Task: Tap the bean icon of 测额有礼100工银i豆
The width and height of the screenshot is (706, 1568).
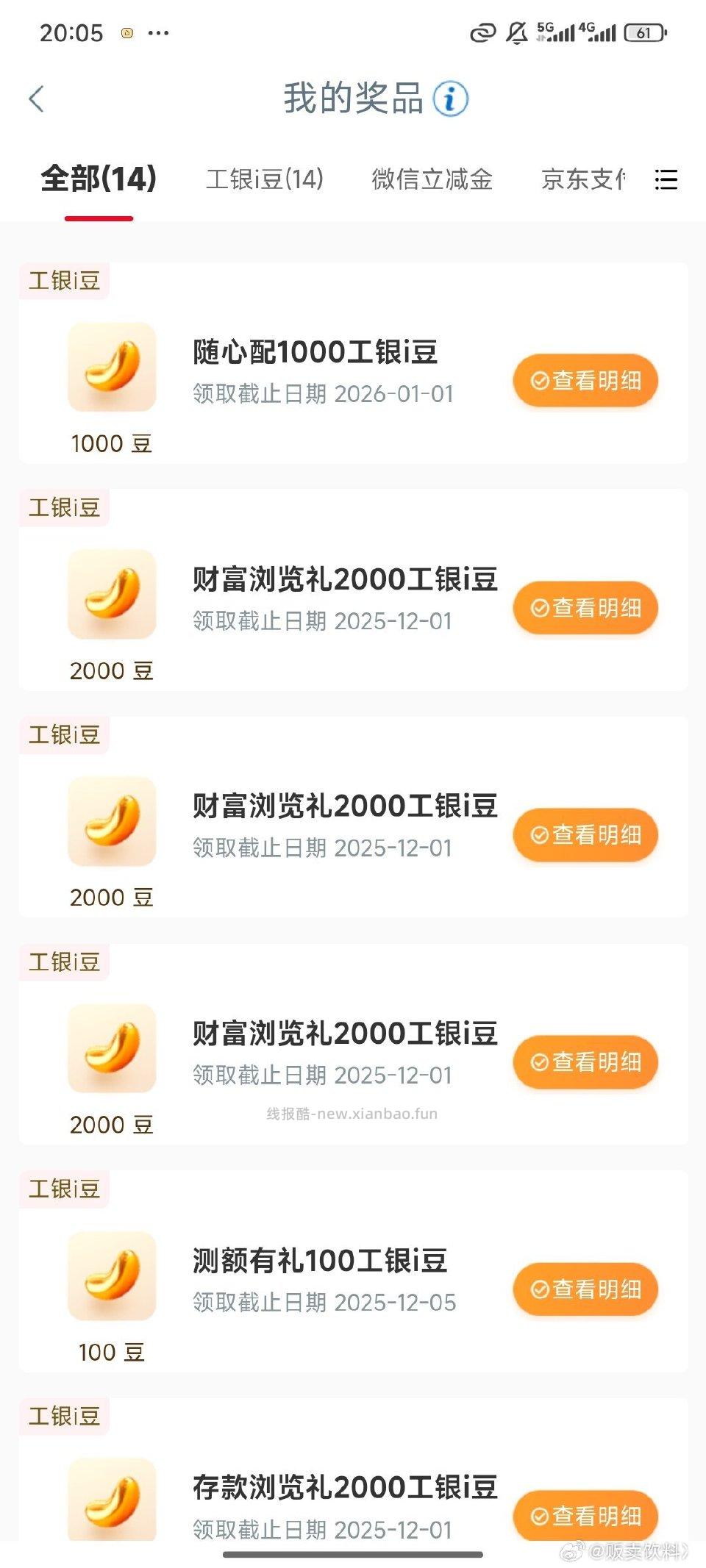Action: 112,1277
